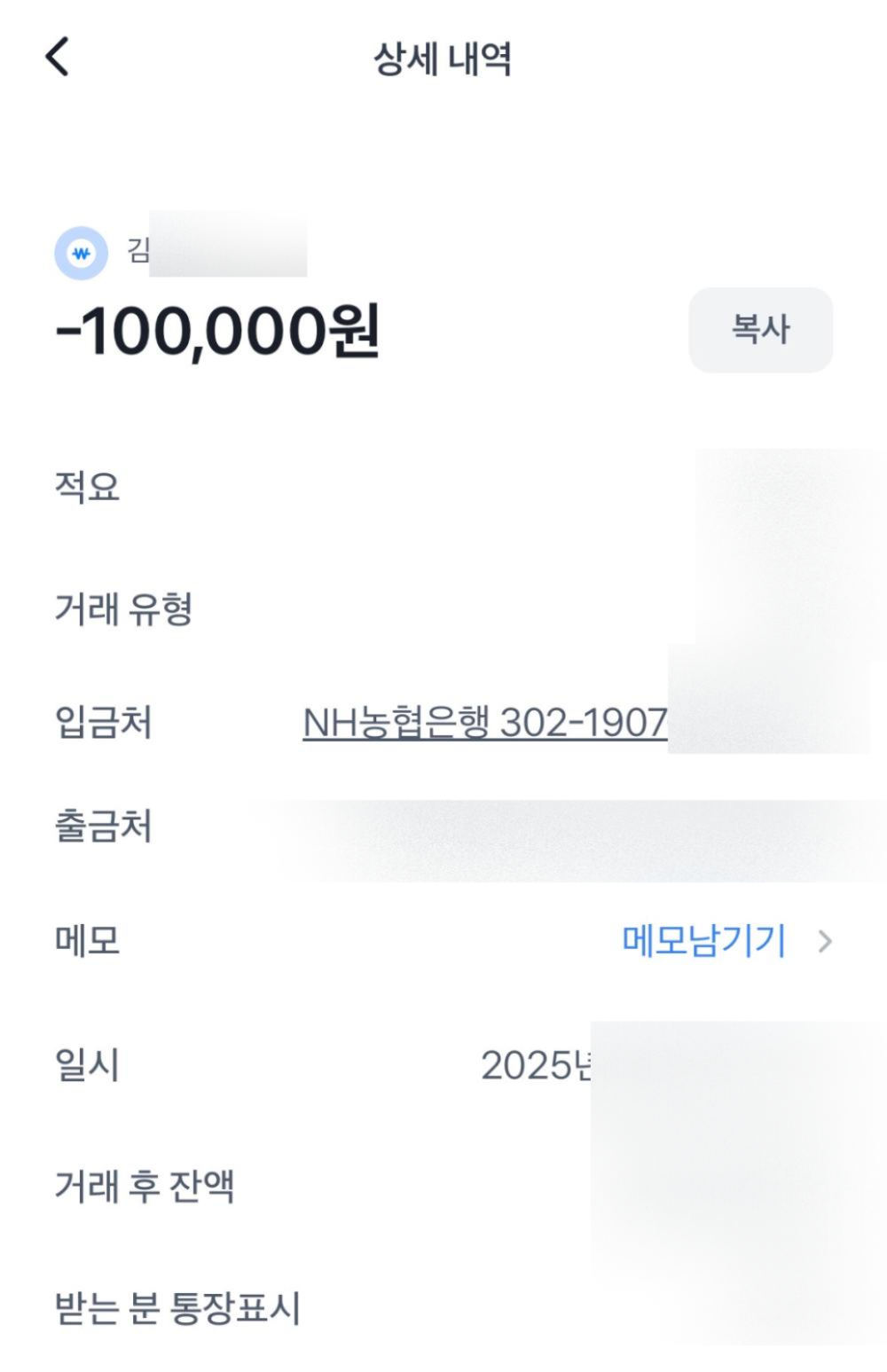Go back with the top-left arrow
The image size is (887, 1372).
pos(57,58)
